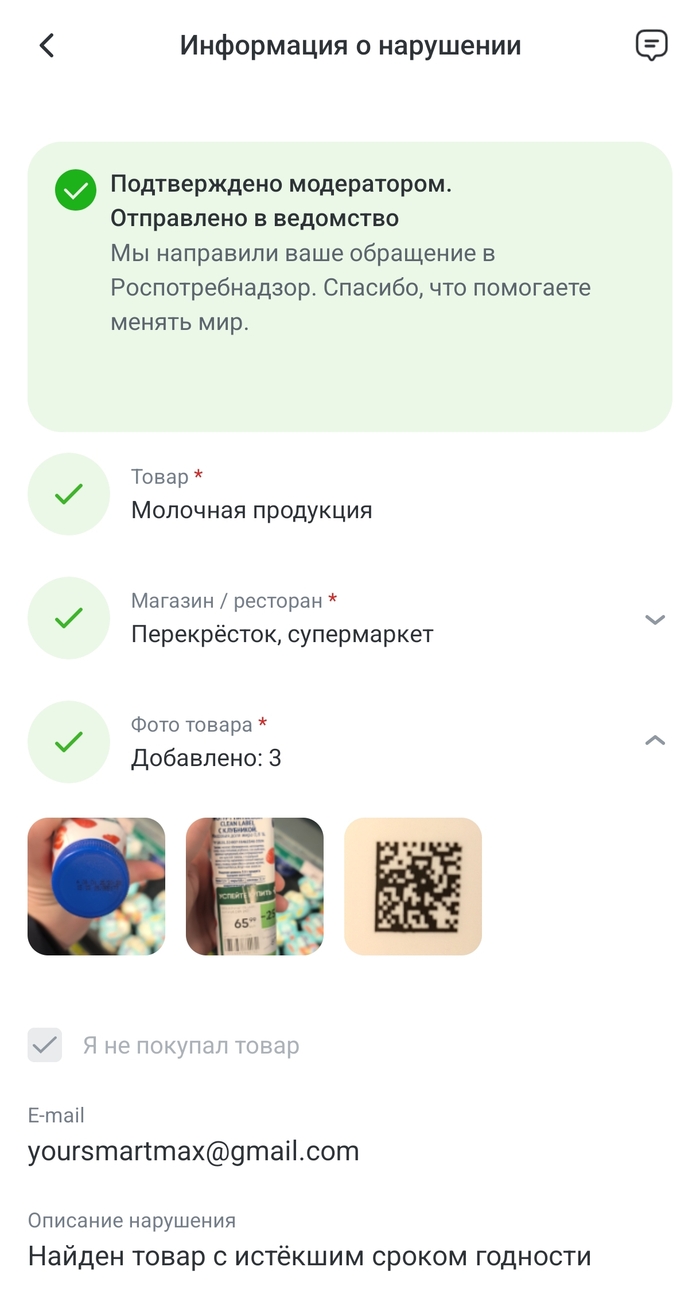Expand the Магазин / ресторан section
The image size is (700, 1302).
point(655,619)
